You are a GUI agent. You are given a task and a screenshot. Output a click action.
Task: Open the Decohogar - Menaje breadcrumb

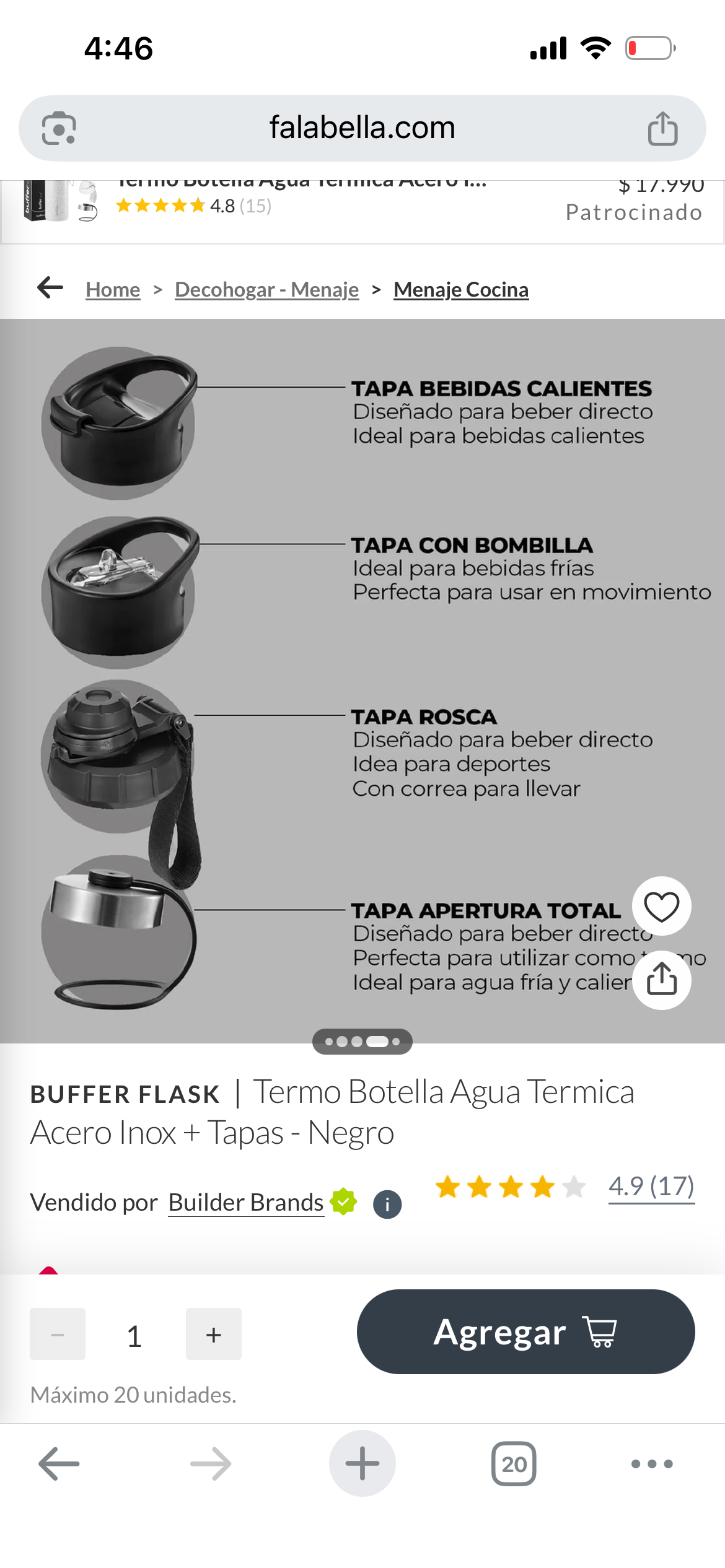point(266,289)
